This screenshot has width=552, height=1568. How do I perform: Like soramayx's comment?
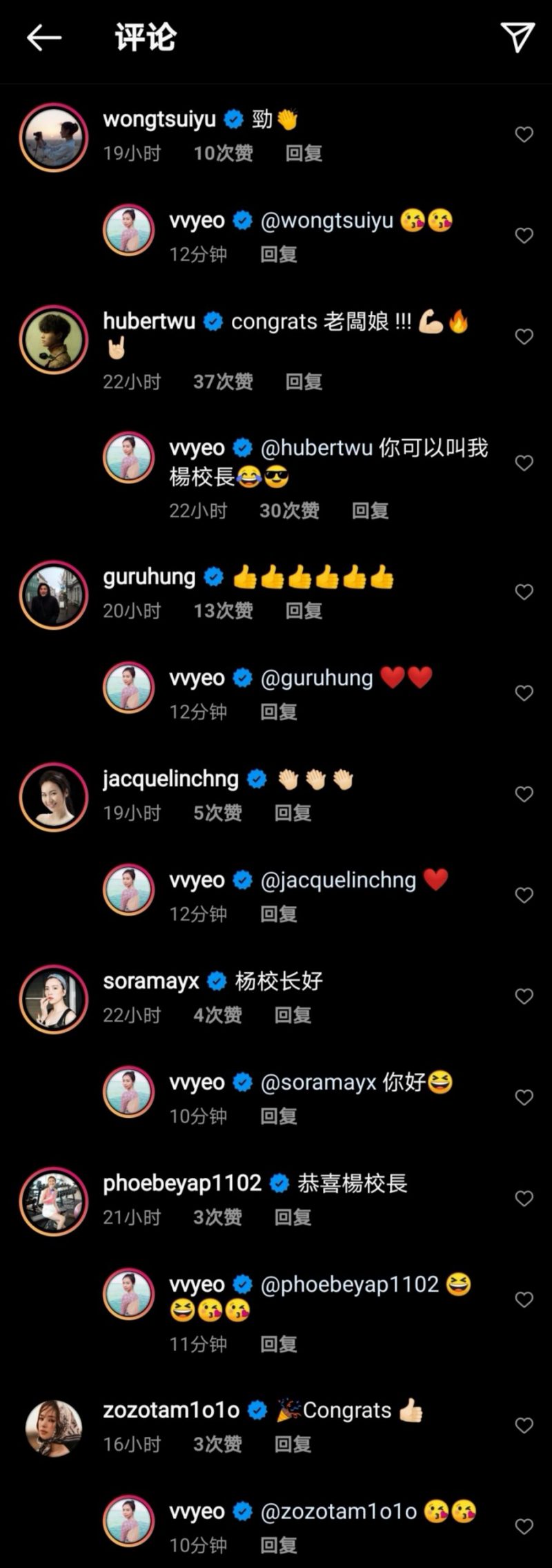524,996
